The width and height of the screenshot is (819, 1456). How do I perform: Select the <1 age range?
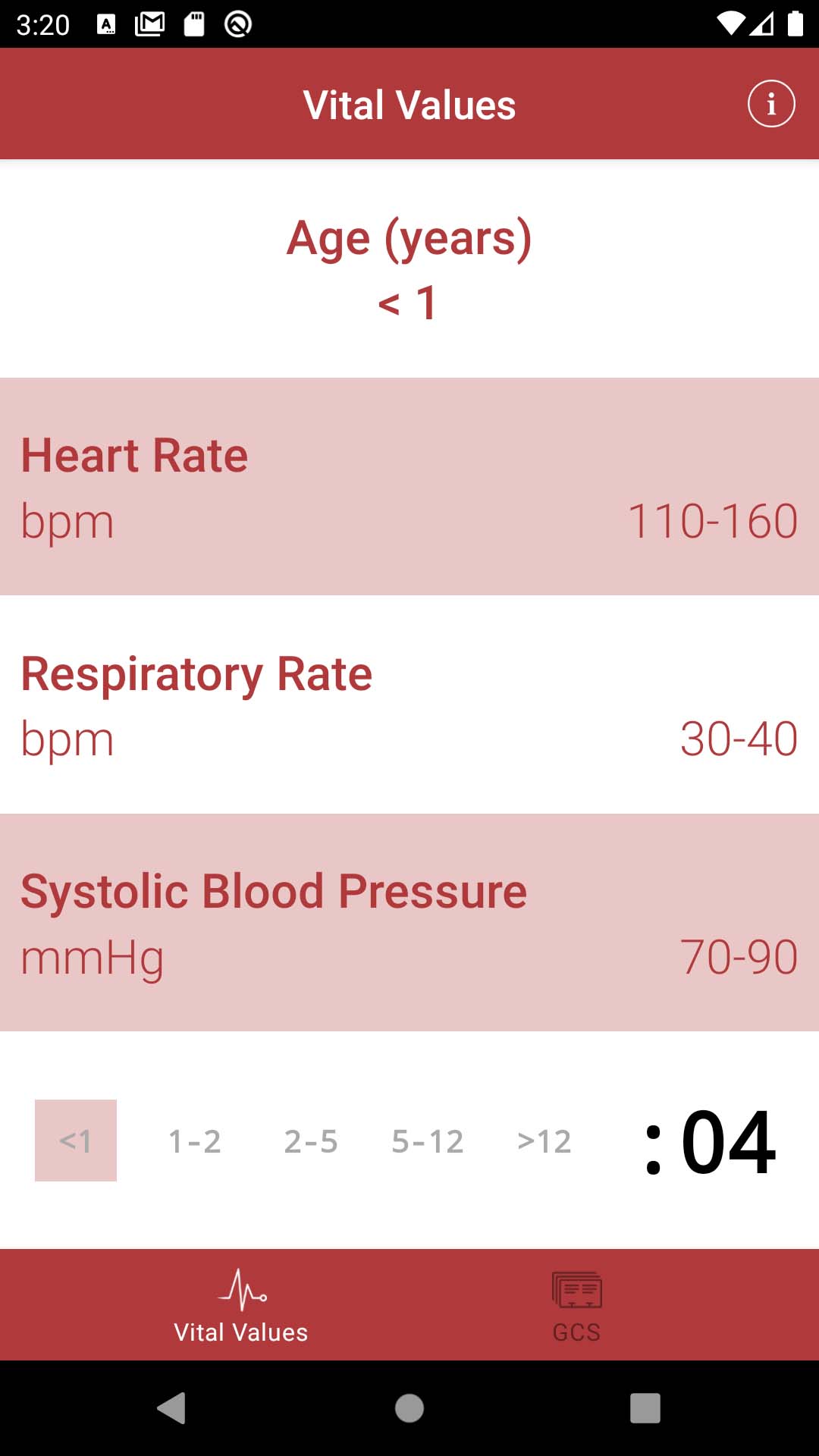[x=76, y=1141]
